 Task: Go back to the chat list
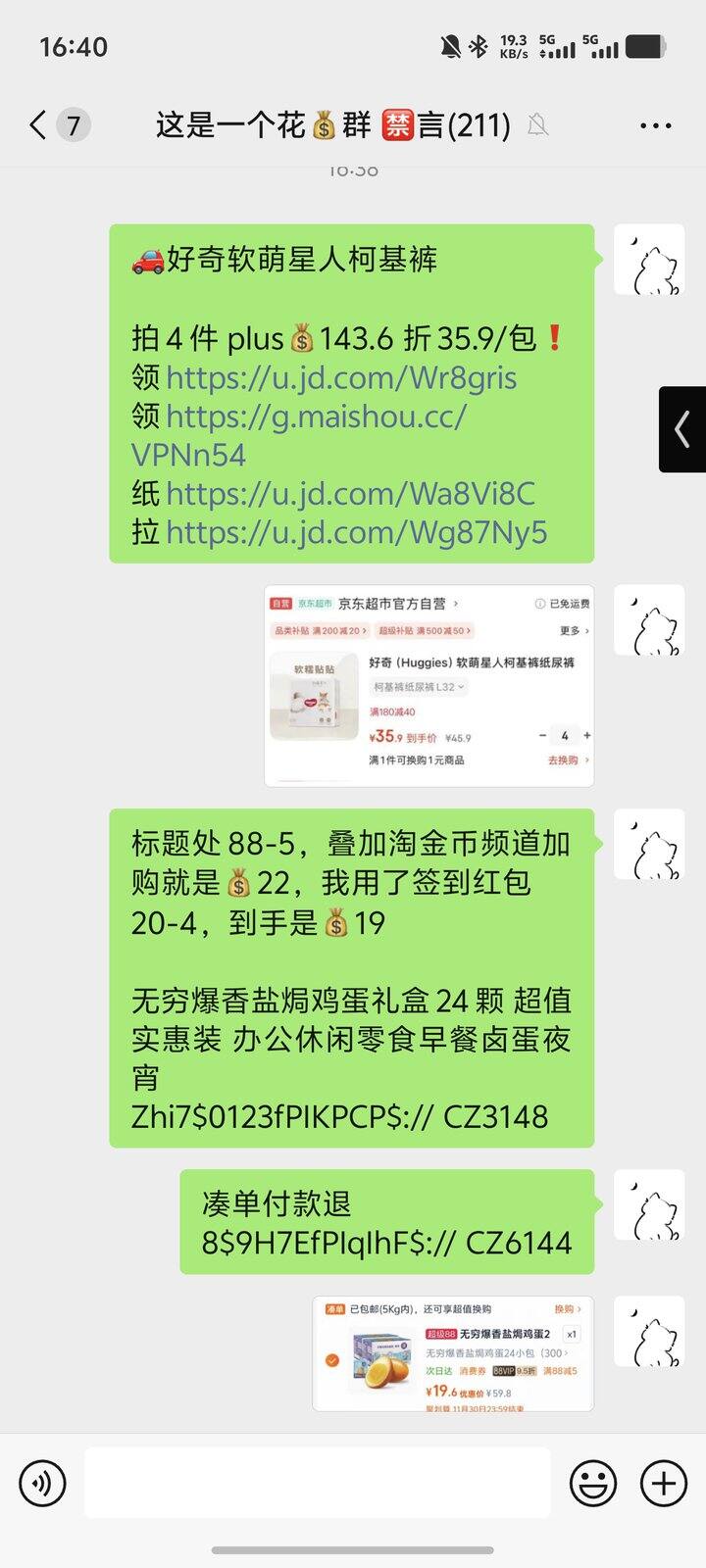pyautogui.click(x=39, y=125)
